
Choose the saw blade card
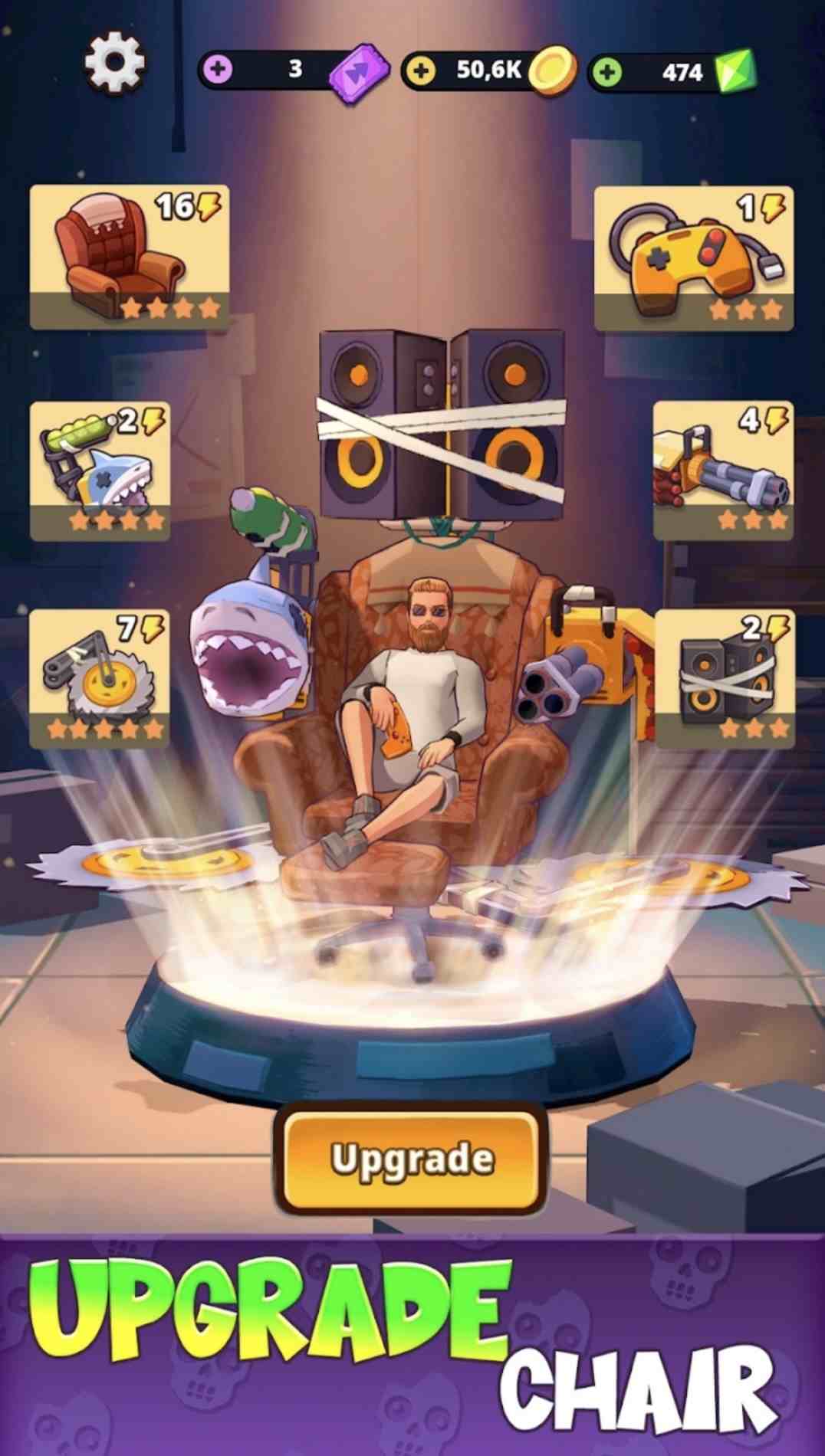[100, 679]
